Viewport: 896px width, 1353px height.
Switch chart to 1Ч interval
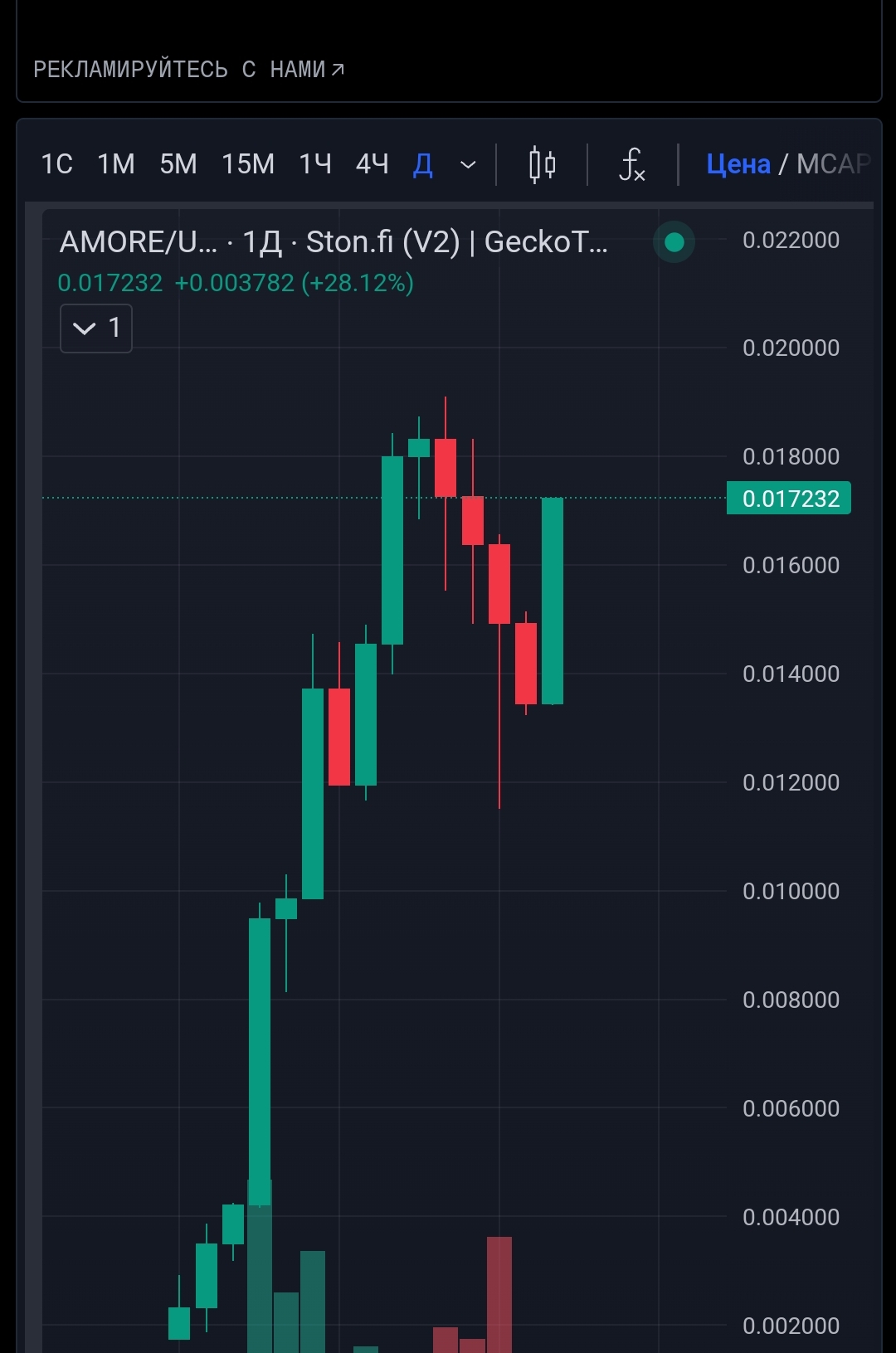coord(315,164)
